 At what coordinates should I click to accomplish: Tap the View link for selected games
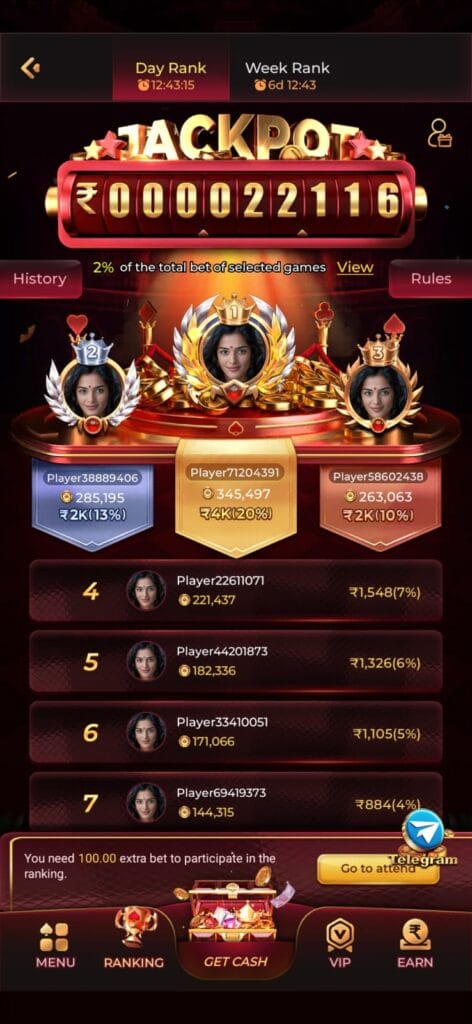[355, 267]
